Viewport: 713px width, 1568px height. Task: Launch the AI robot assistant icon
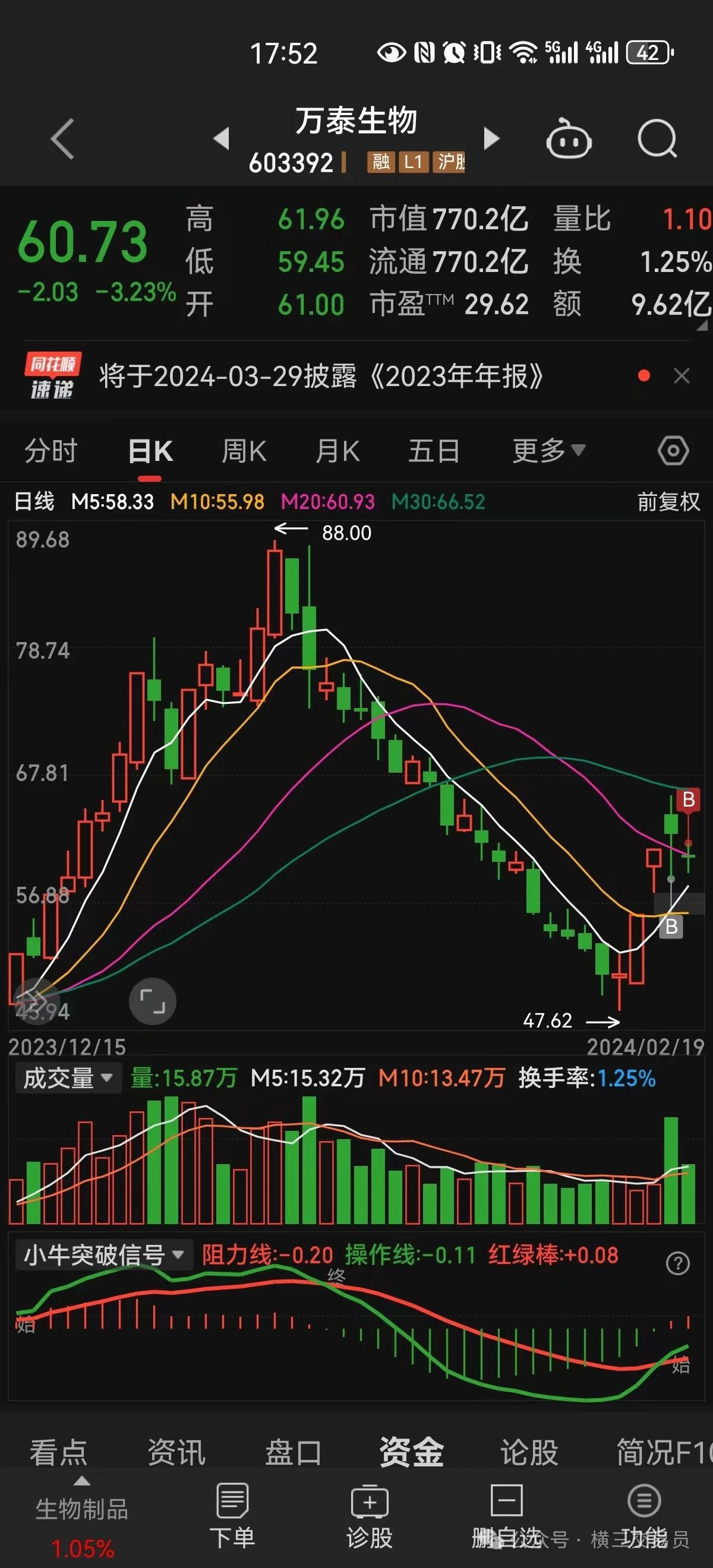[x=569, y=139]
